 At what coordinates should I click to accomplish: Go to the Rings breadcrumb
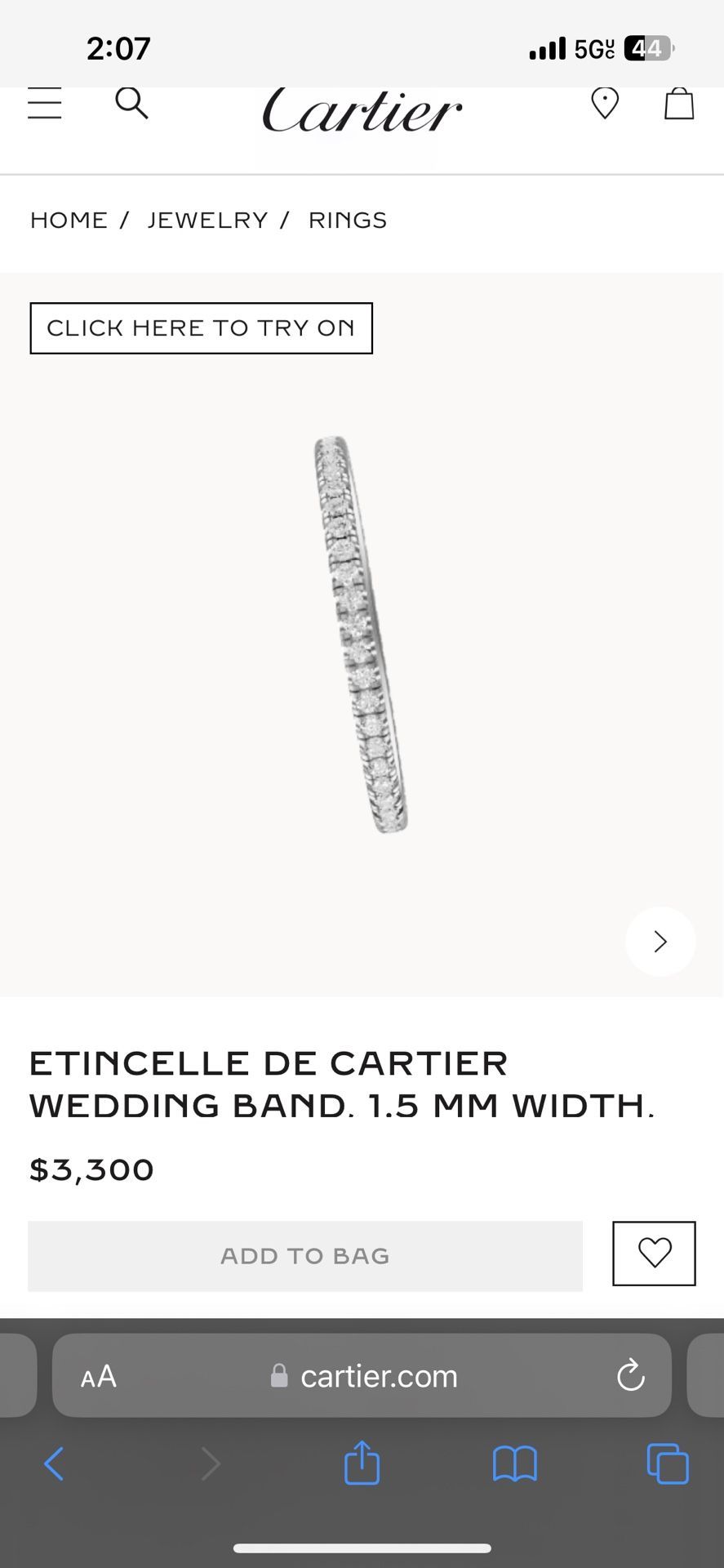pyautogui.click(x=348, y=220)
